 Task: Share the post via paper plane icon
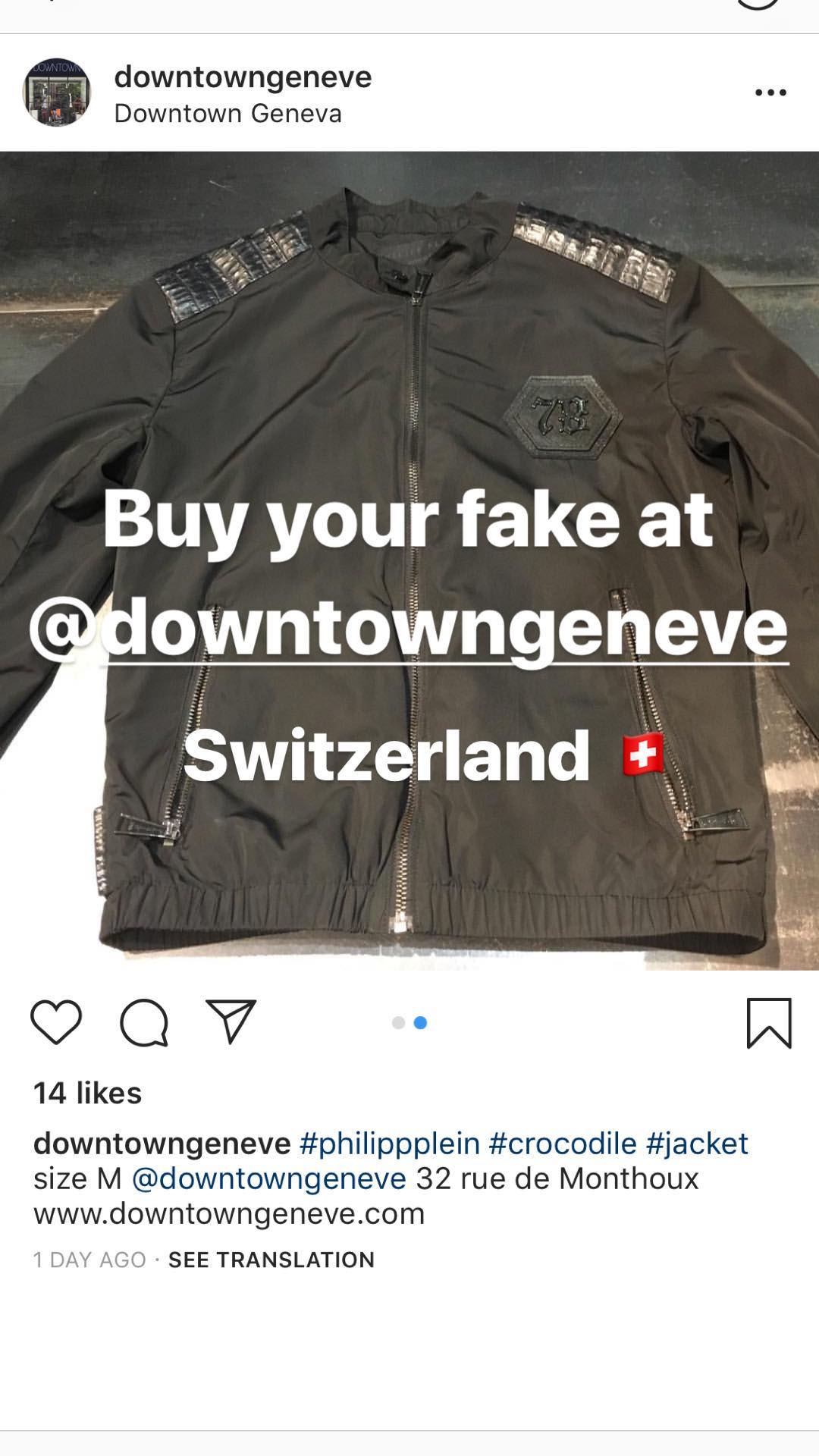pos(231,1021)
